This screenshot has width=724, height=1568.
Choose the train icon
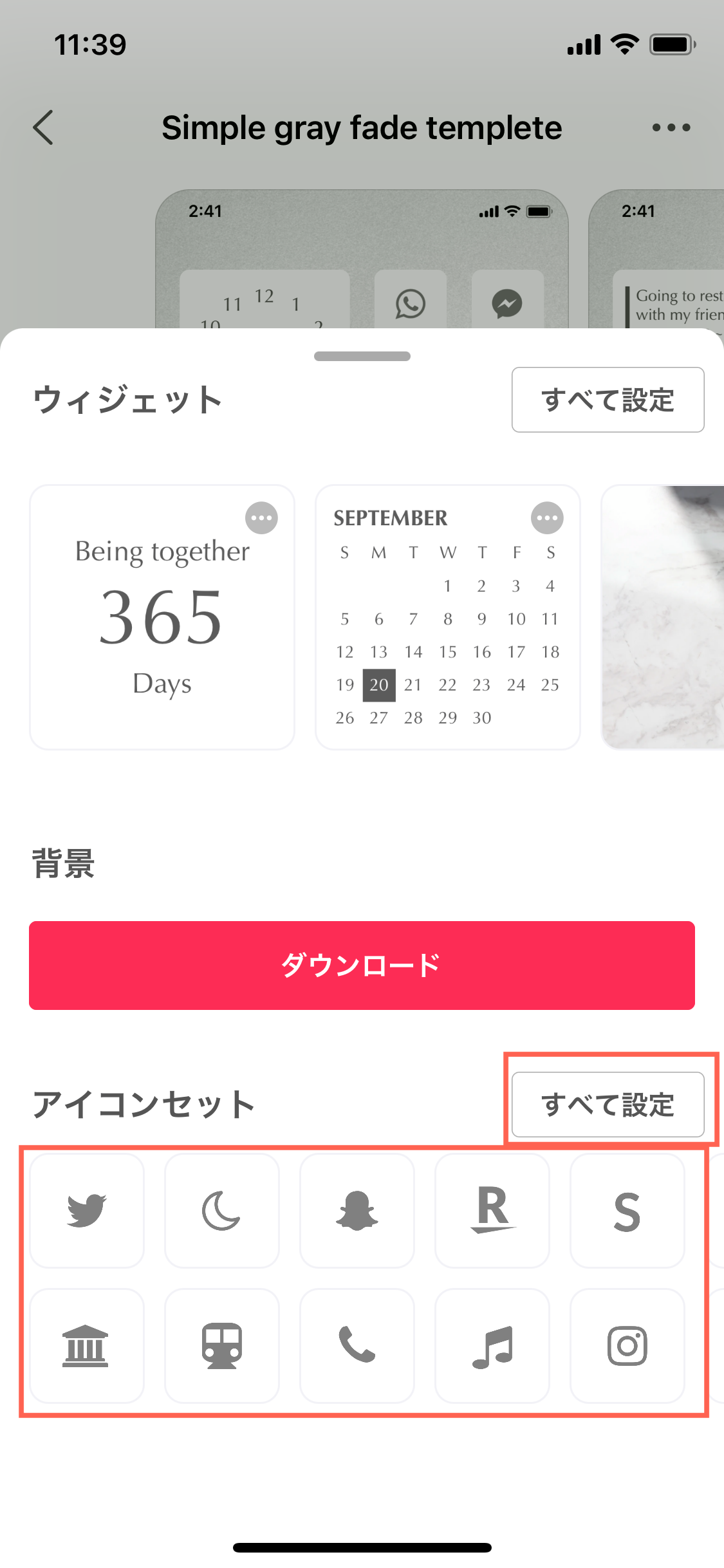tap(222, 1346)
